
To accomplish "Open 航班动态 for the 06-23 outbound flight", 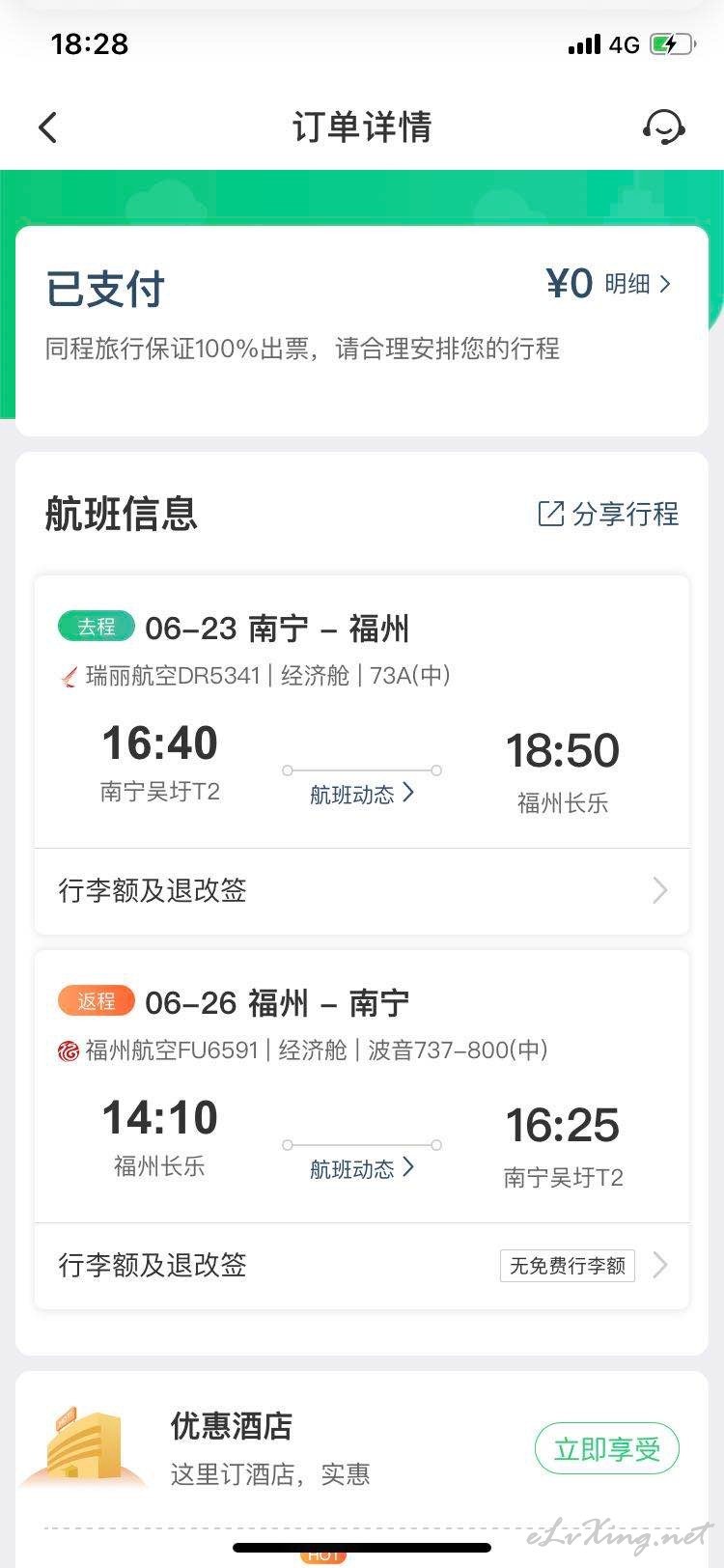I will pos(362,794).
